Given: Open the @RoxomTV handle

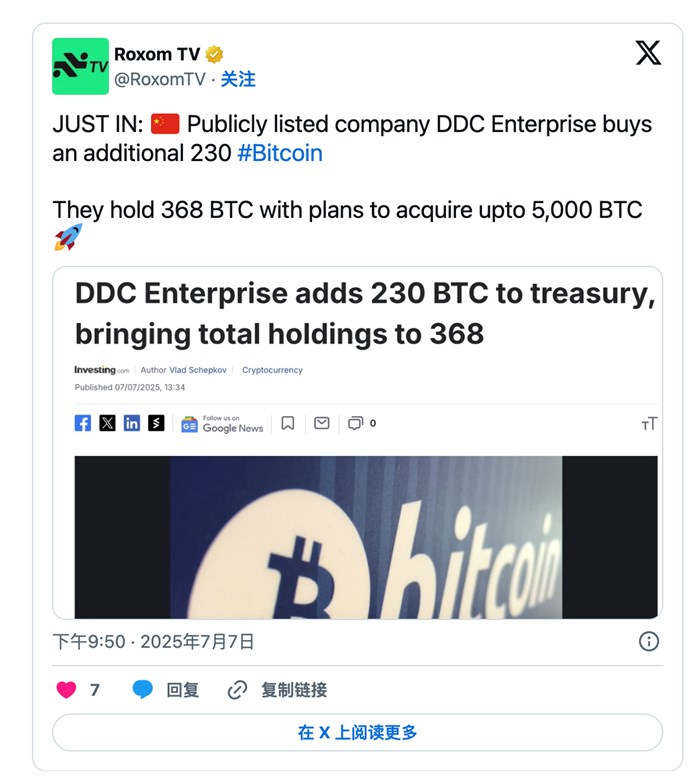Looking at the screenshot, I should tap(160, 79).
